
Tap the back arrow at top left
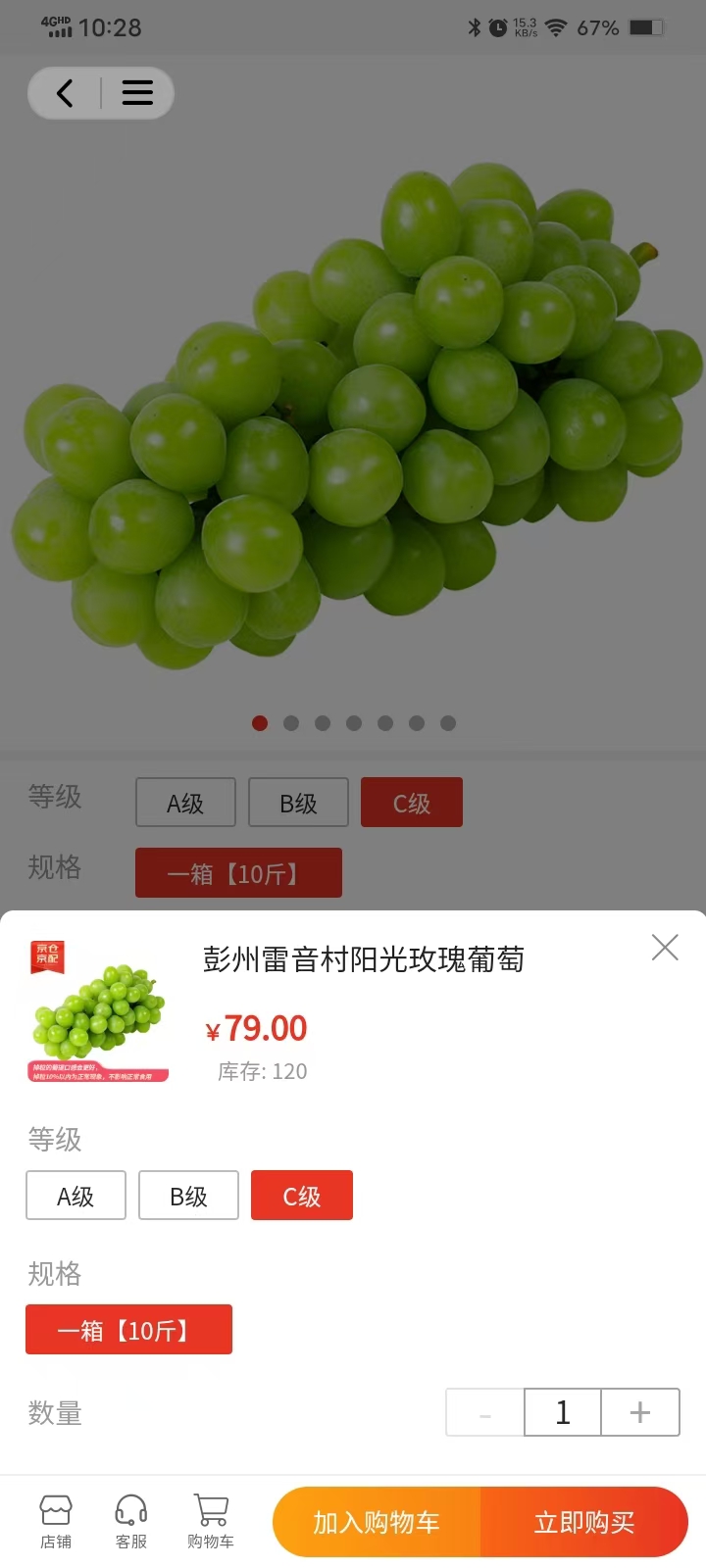click(x=64, y=93)
